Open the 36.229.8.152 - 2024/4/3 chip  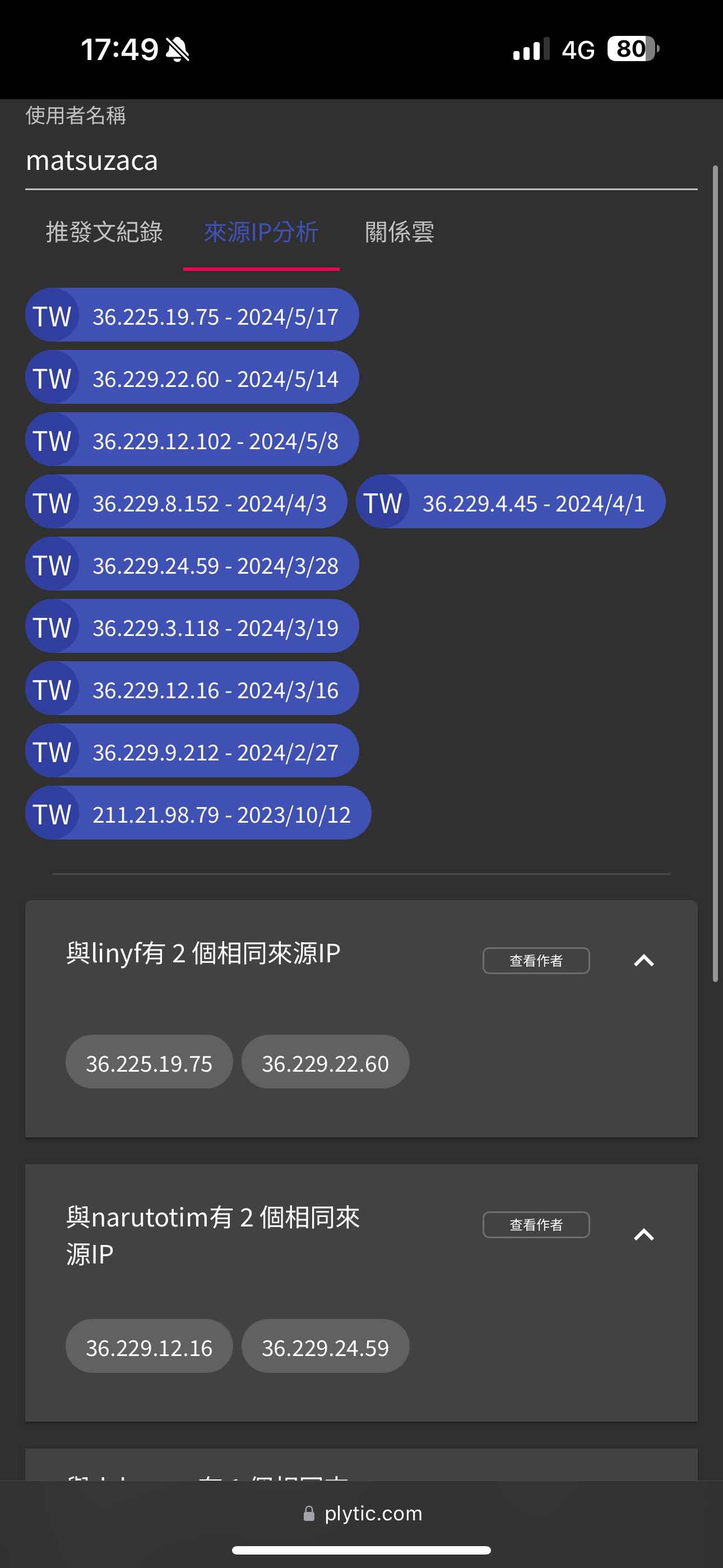pyautogui.click(x=186, y=502)
